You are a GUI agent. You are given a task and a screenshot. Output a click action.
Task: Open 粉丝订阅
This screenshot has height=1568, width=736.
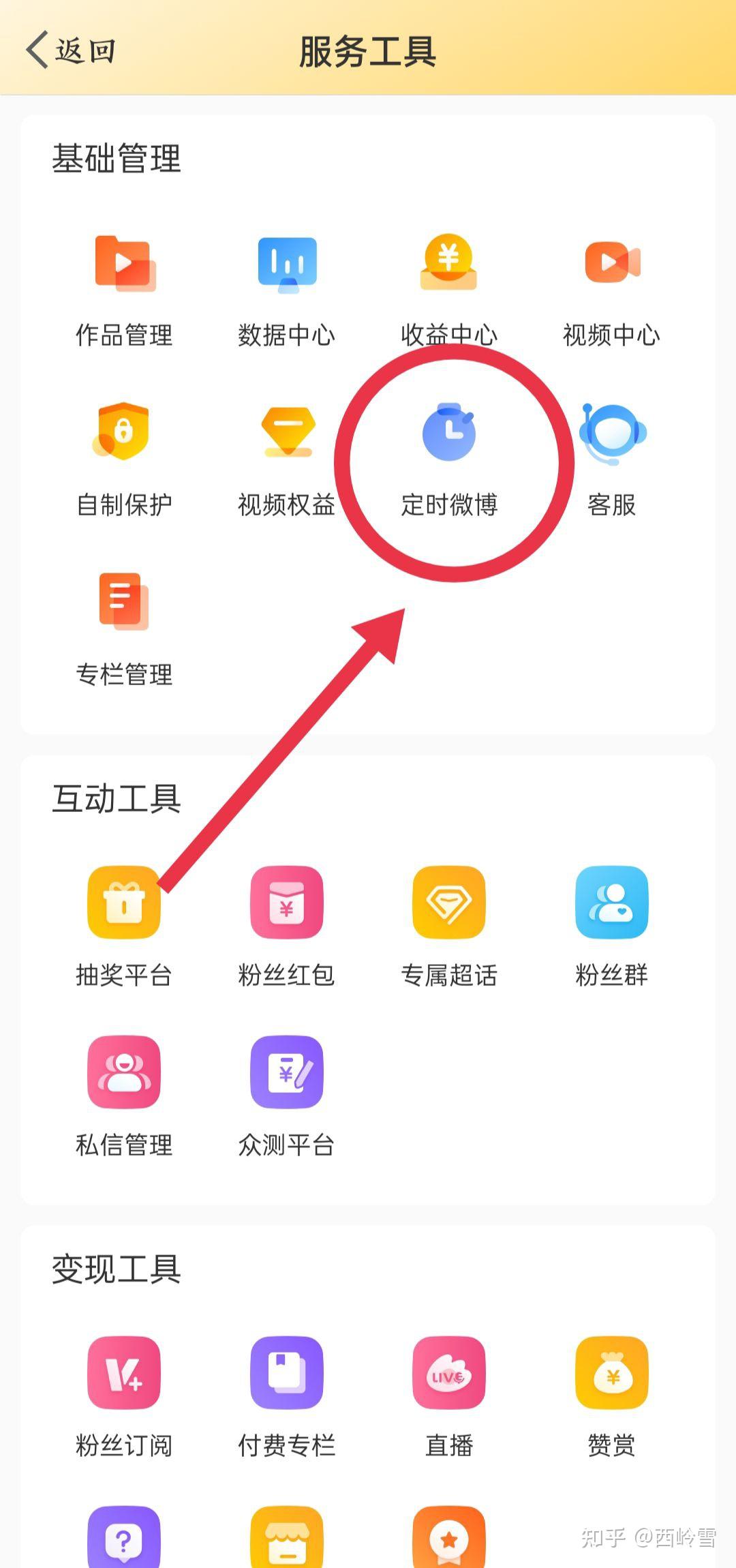pyautogui.click(x=123, y=1373)
